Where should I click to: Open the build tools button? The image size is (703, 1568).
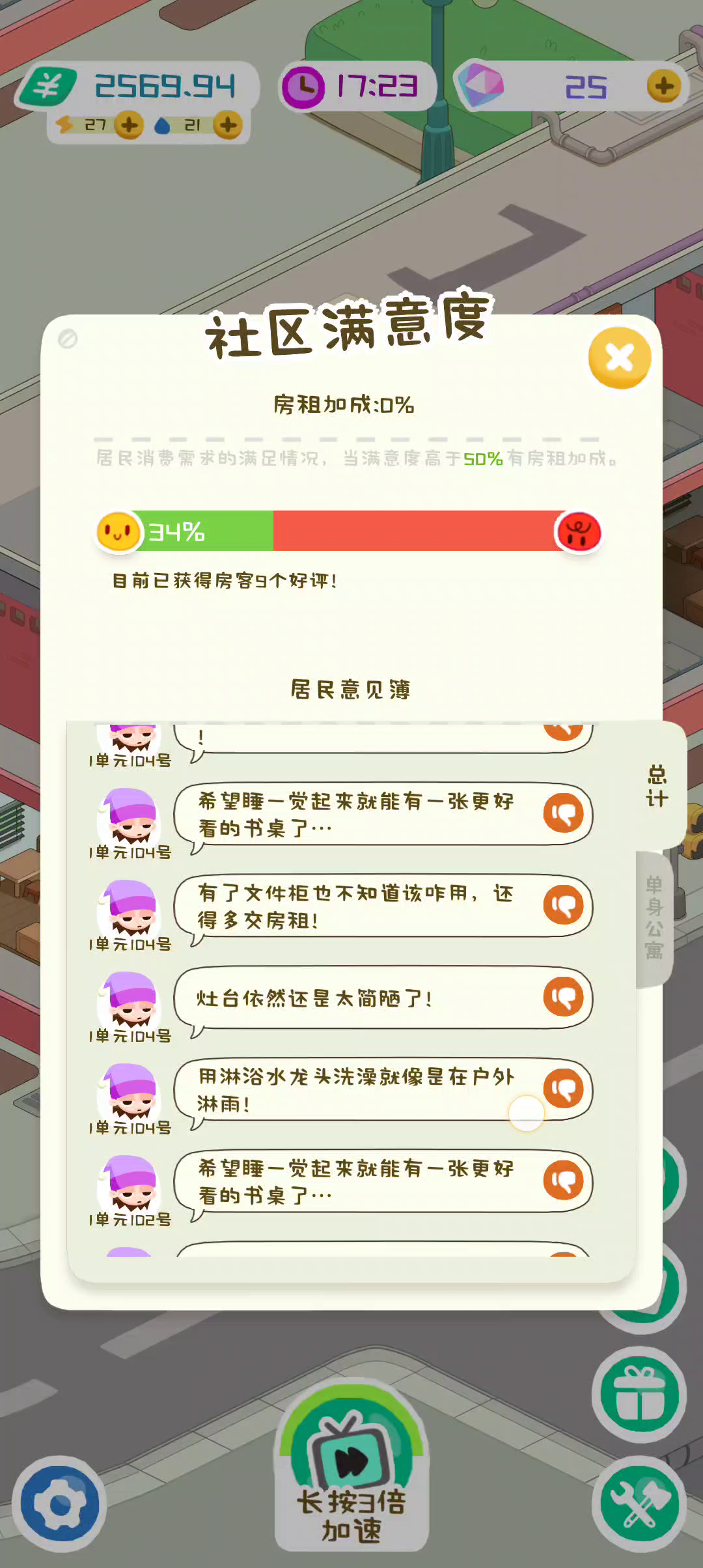(639, 1504)
